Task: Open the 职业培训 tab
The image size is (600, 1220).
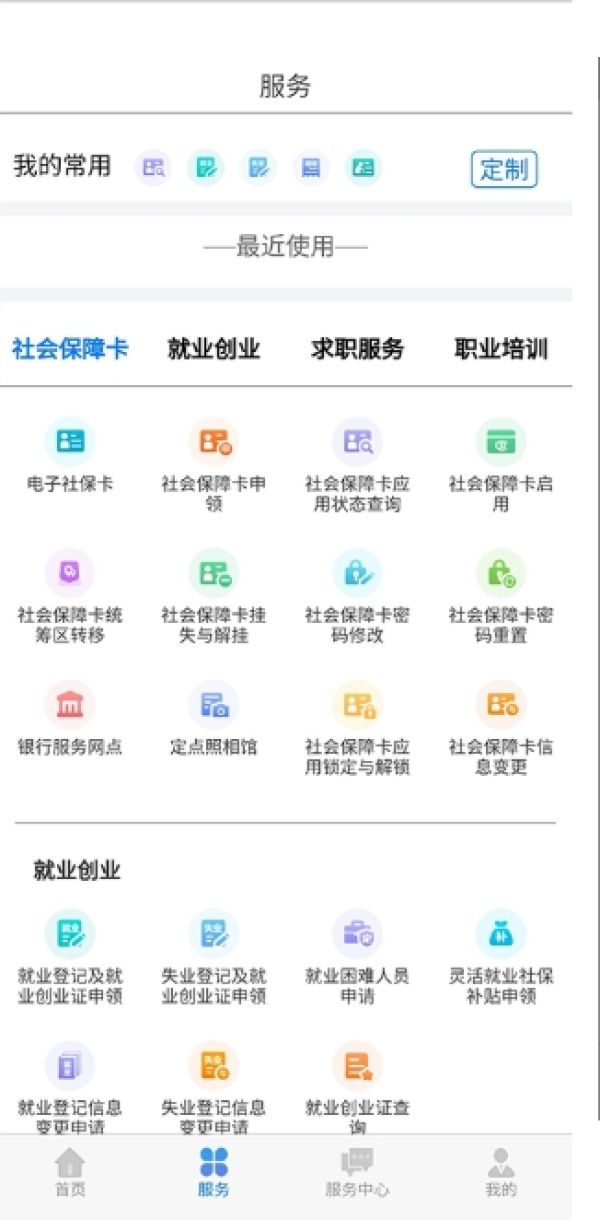Action: [501, 349]
